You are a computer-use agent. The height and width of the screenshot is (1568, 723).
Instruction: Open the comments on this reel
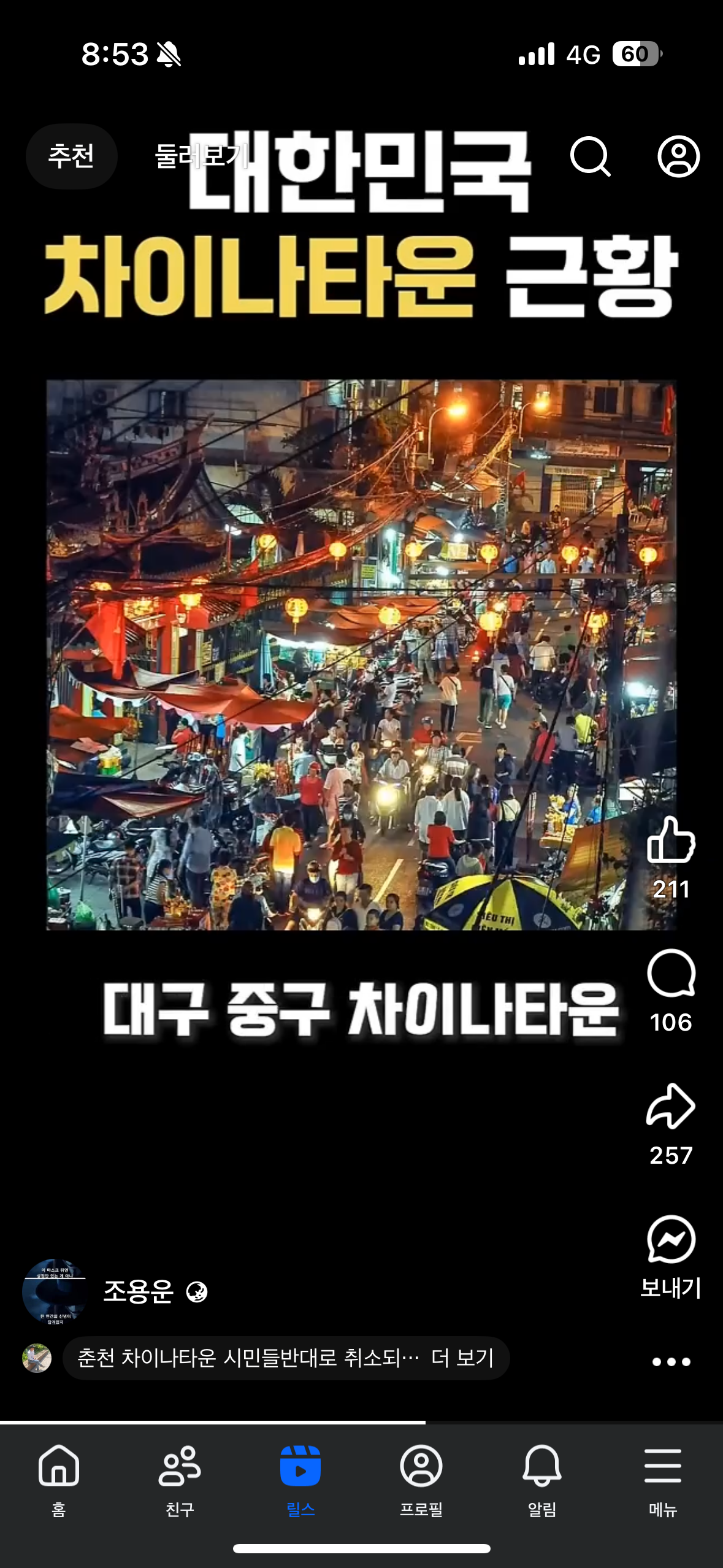click(x=671, y=974)
